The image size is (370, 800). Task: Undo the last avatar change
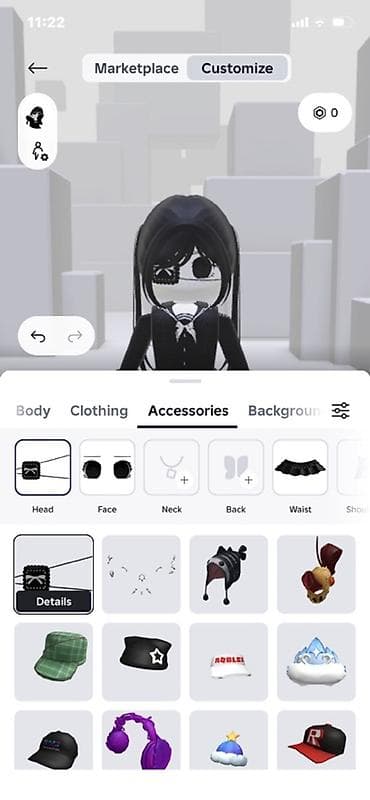pyautogui.click(x=38, y=336)
